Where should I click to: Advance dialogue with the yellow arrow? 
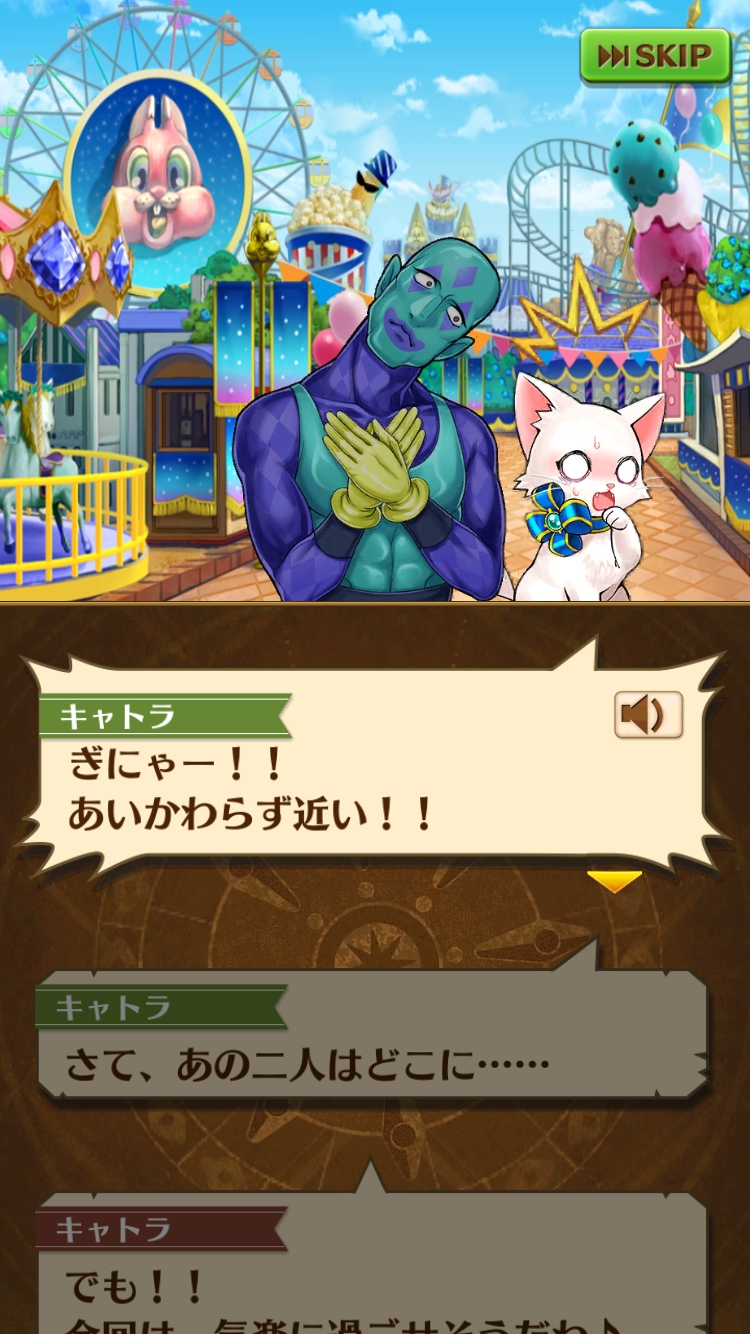click(613, 881)
